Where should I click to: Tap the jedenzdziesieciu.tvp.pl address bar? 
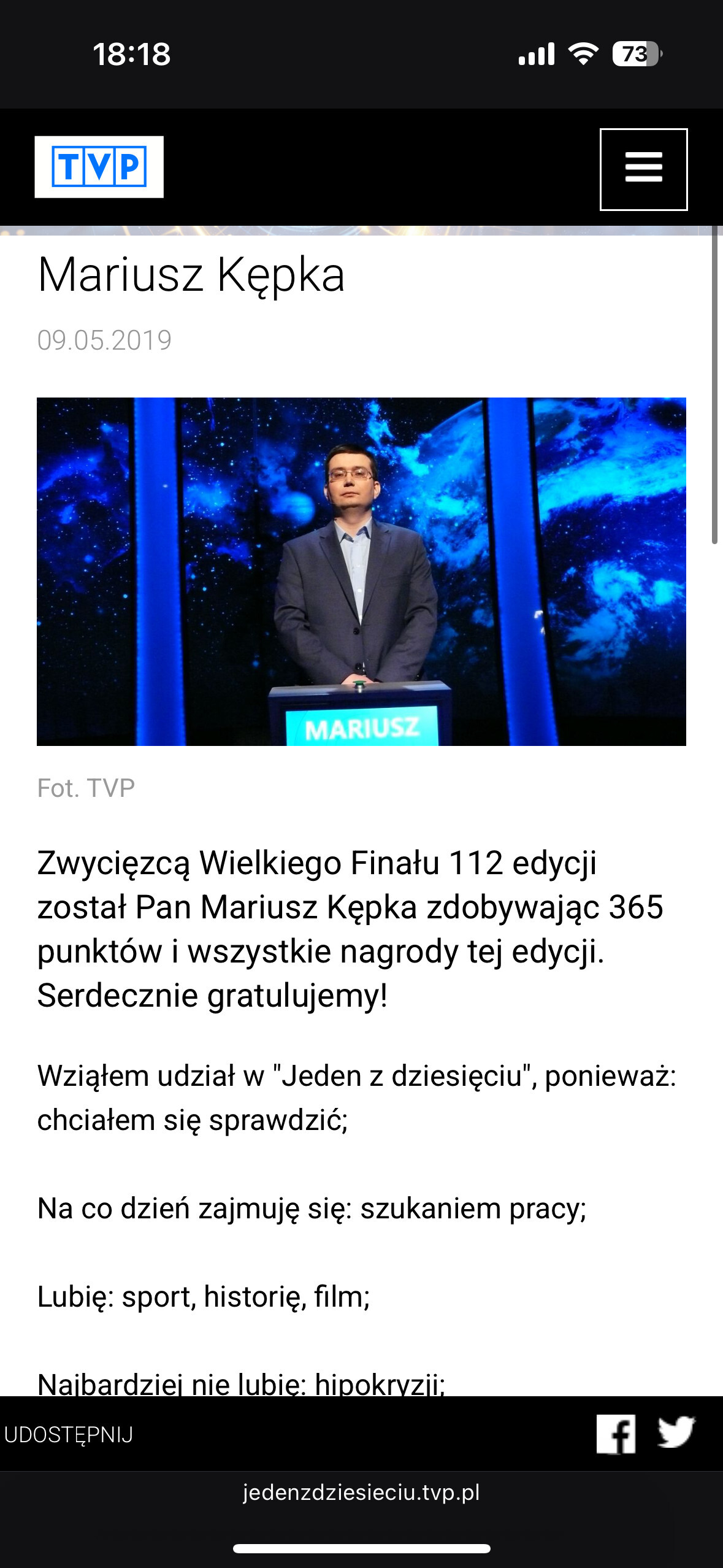coord(361,1492)
